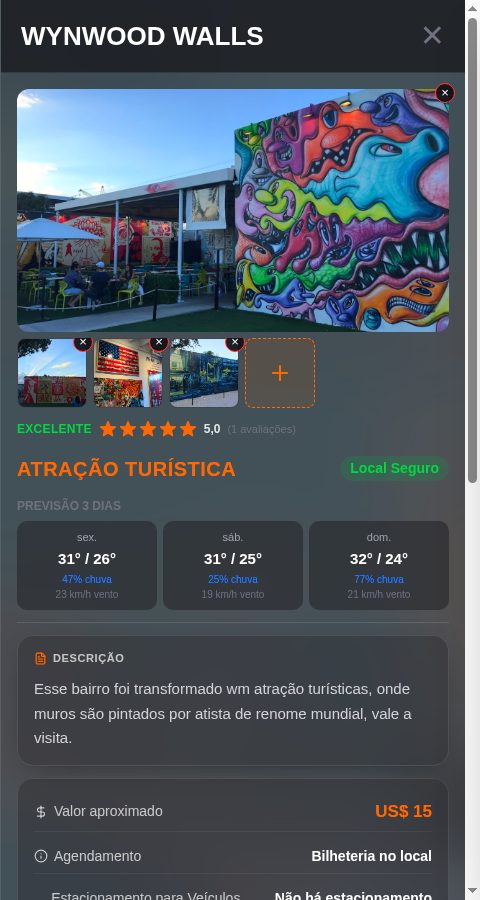Tap the five-star rating

(x=148, y=429)
